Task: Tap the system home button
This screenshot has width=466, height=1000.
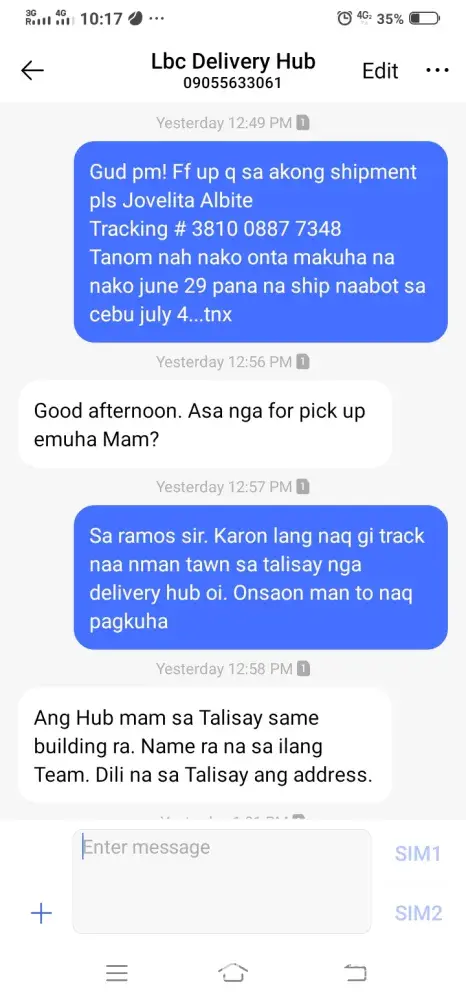Action: (233, 973)
